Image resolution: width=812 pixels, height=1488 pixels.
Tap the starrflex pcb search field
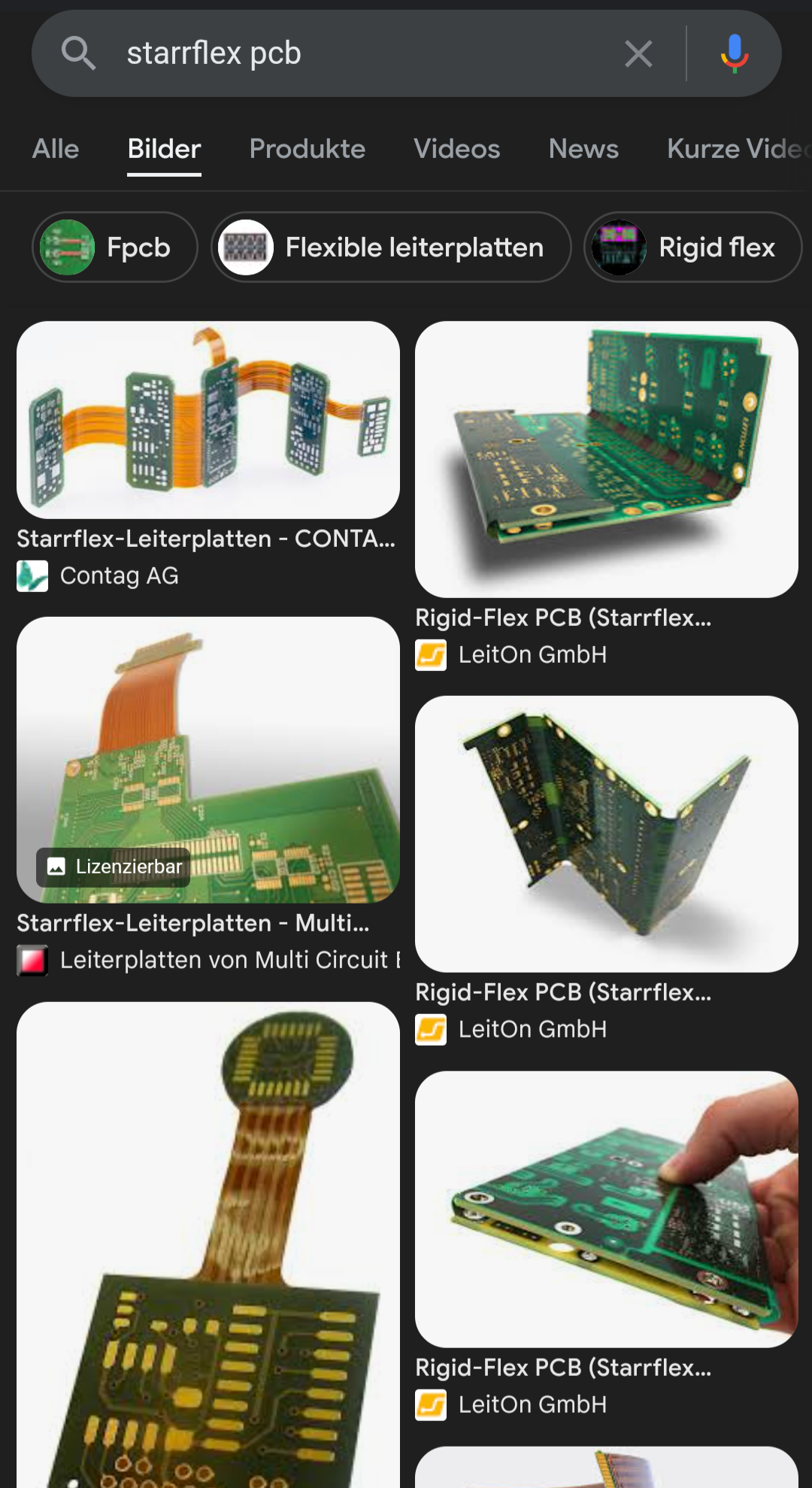361,53
